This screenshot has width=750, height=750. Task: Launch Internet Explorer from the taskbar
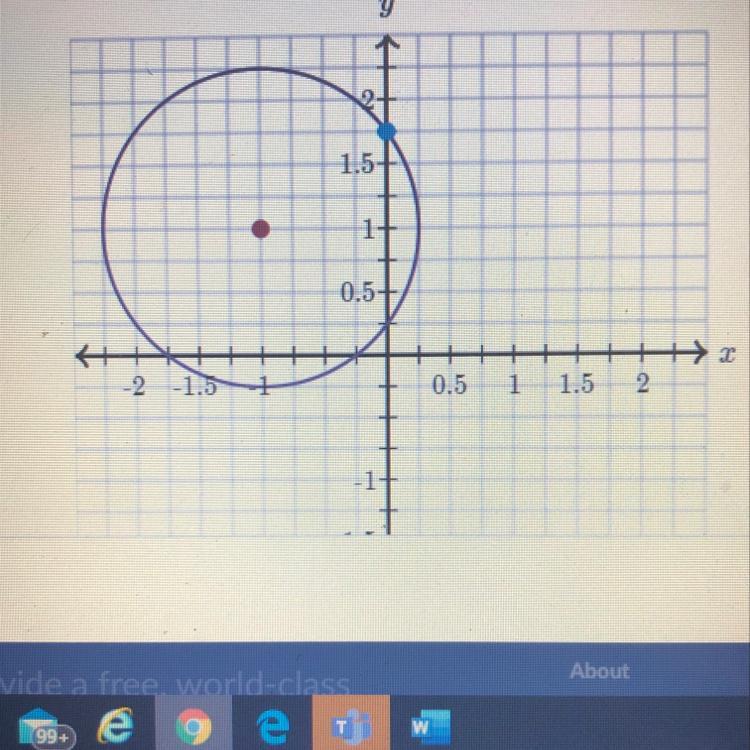(120, 725)
